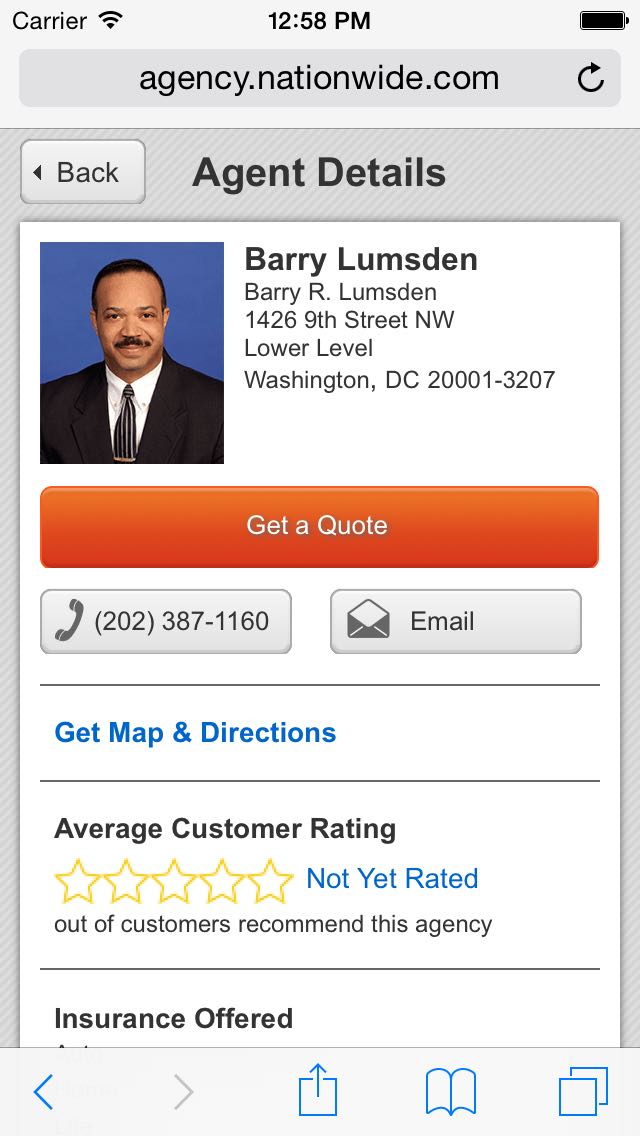Open Get Map & Directions
This screenshot has height=1136, width=640.
(195, 733)
